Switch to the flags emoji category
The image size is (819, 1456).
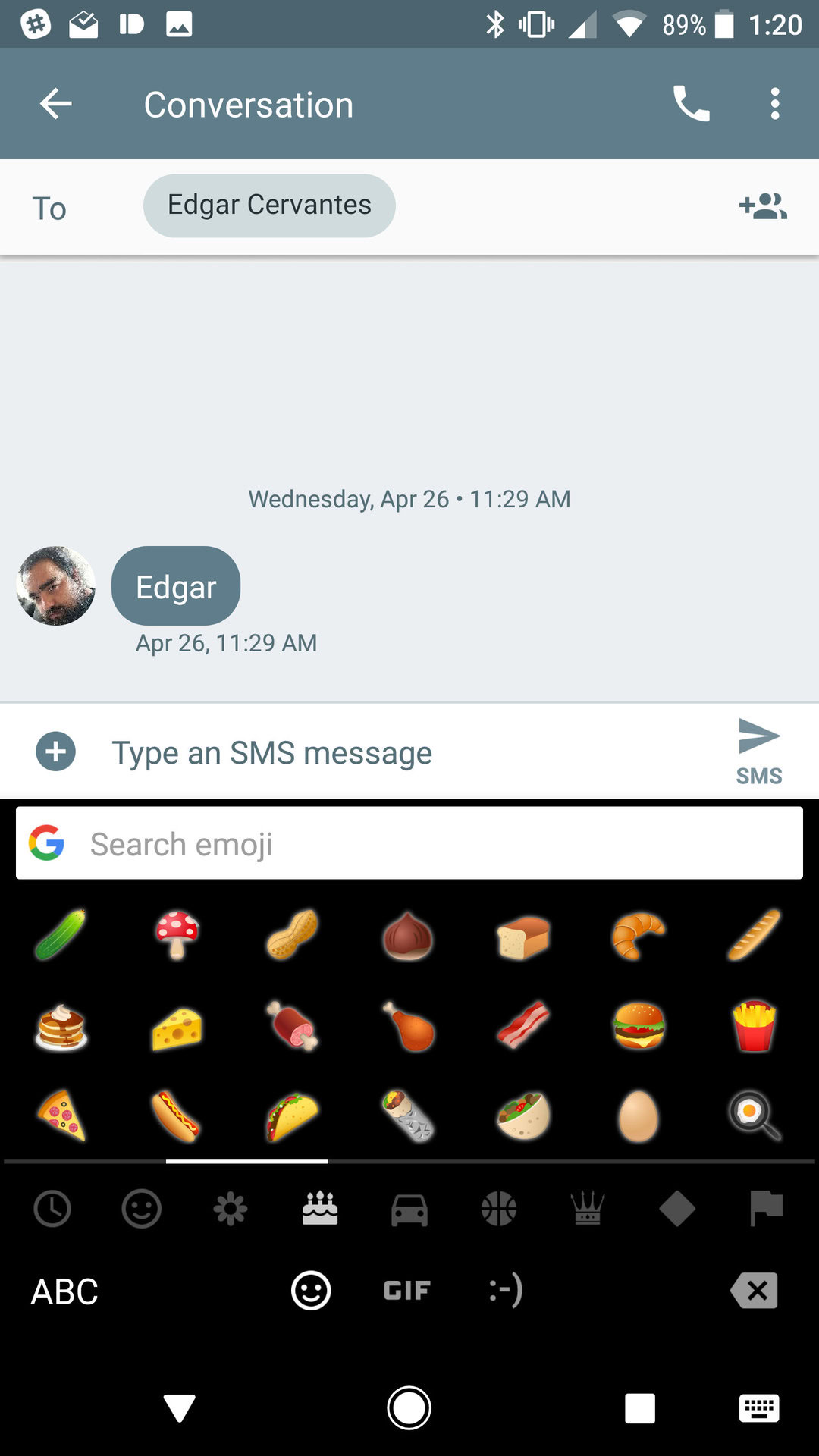(766, 1208)
